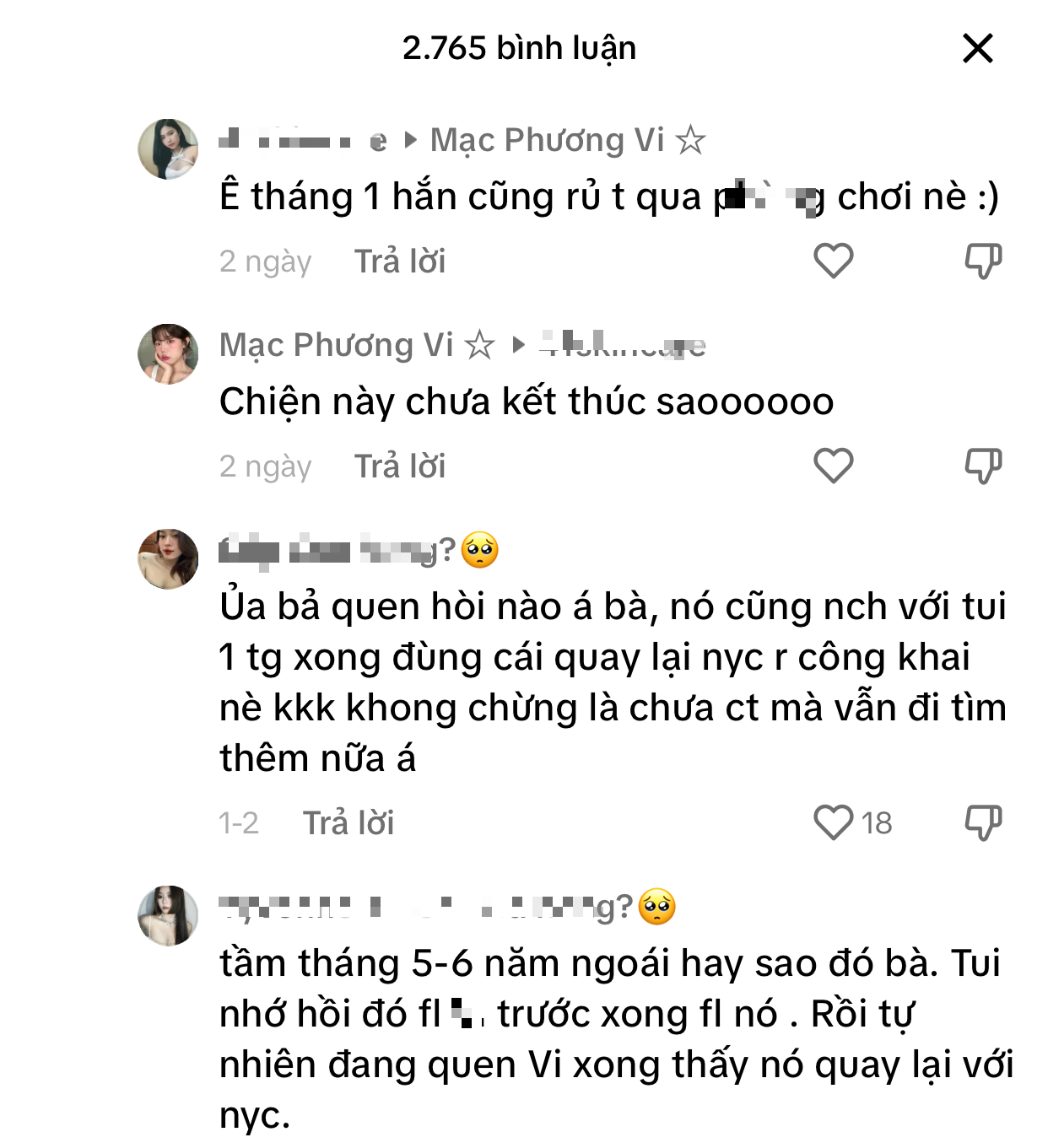Open Mạc Phương Vi's profile from her comment
Viewport: 1048px width, 1148px height.
click(337, 345)
